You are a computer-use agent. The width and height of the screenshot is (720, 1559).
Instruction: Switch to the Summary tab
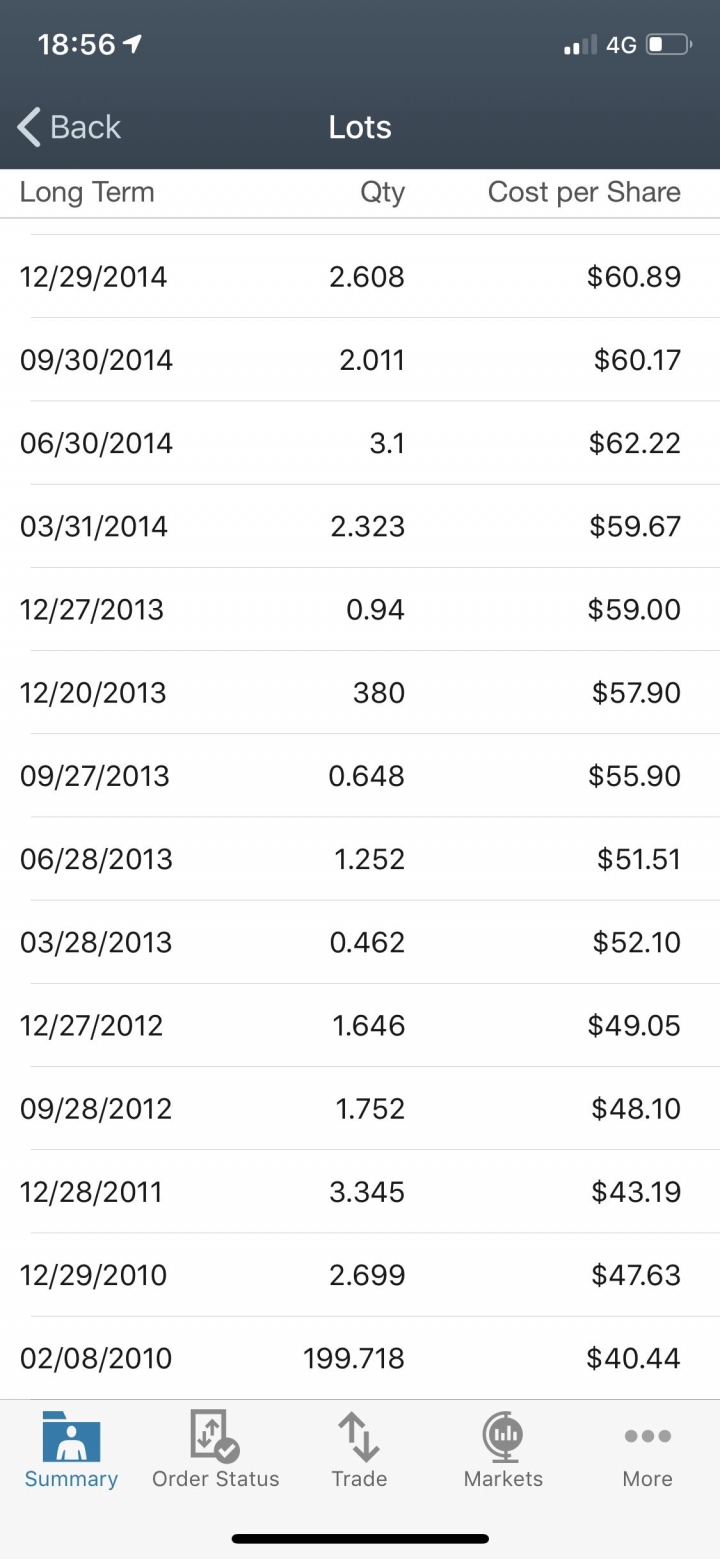(x=71, y=1450)
